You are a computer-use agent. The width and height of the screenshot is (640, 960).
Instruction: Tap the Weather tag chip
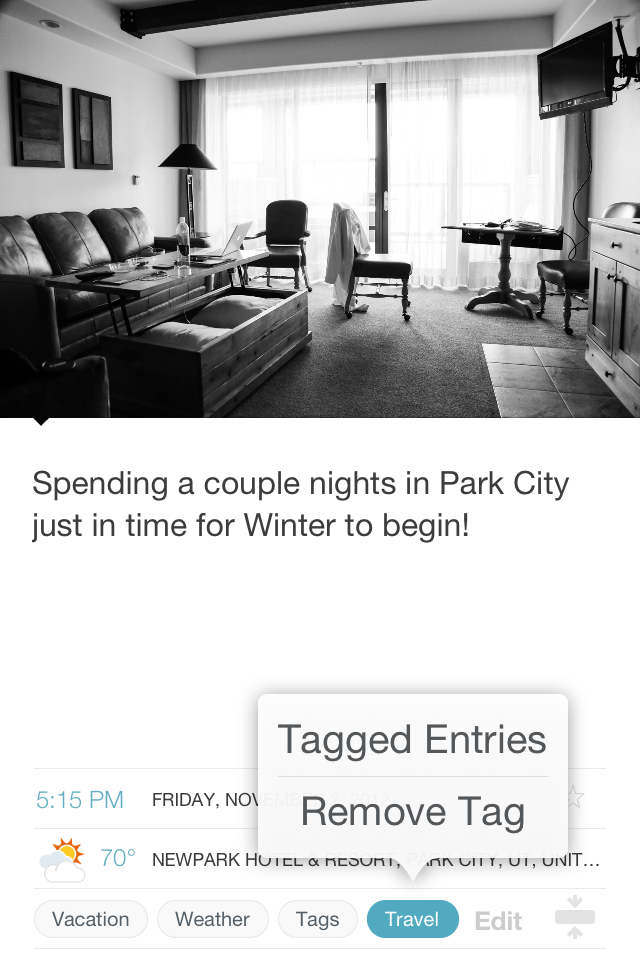[x=213, y=919]
